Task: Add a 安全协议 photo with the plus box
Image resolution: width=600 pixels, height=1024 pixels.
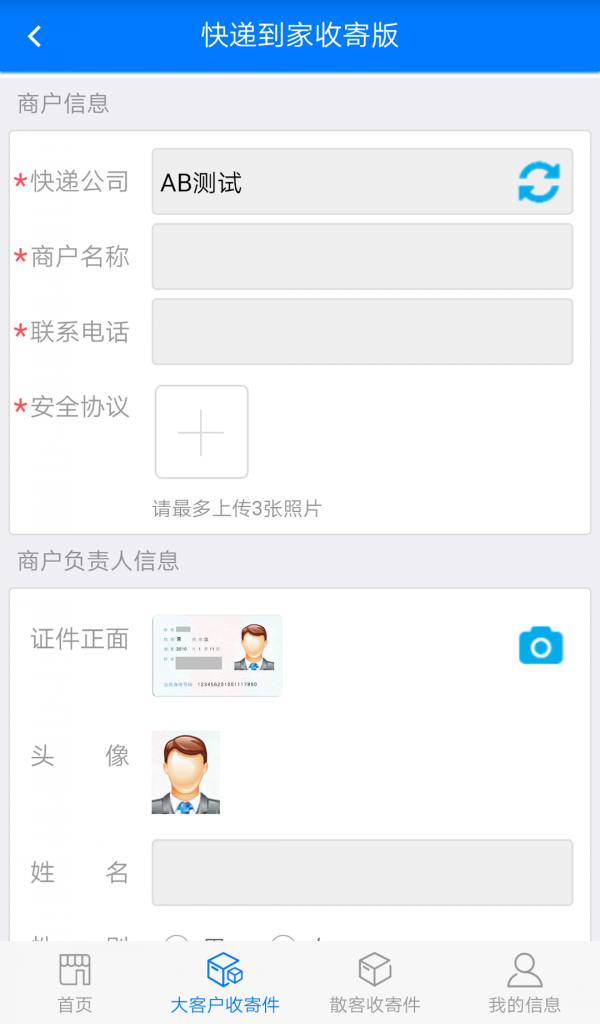Action: point(201,432)
